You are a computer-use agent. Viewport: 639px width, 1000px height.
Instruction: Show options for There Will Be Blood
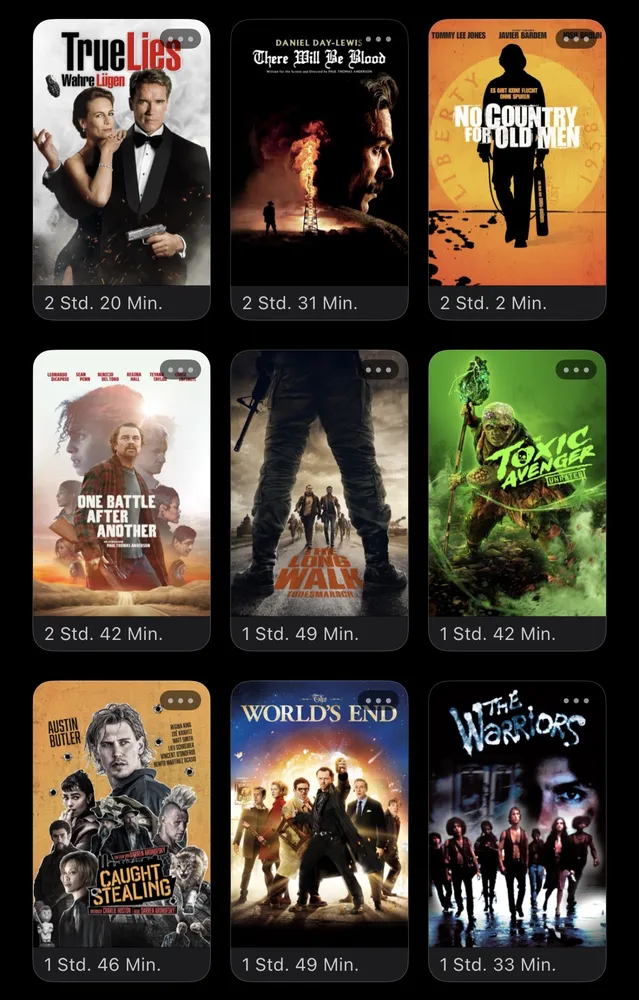(x=379, y=39)
